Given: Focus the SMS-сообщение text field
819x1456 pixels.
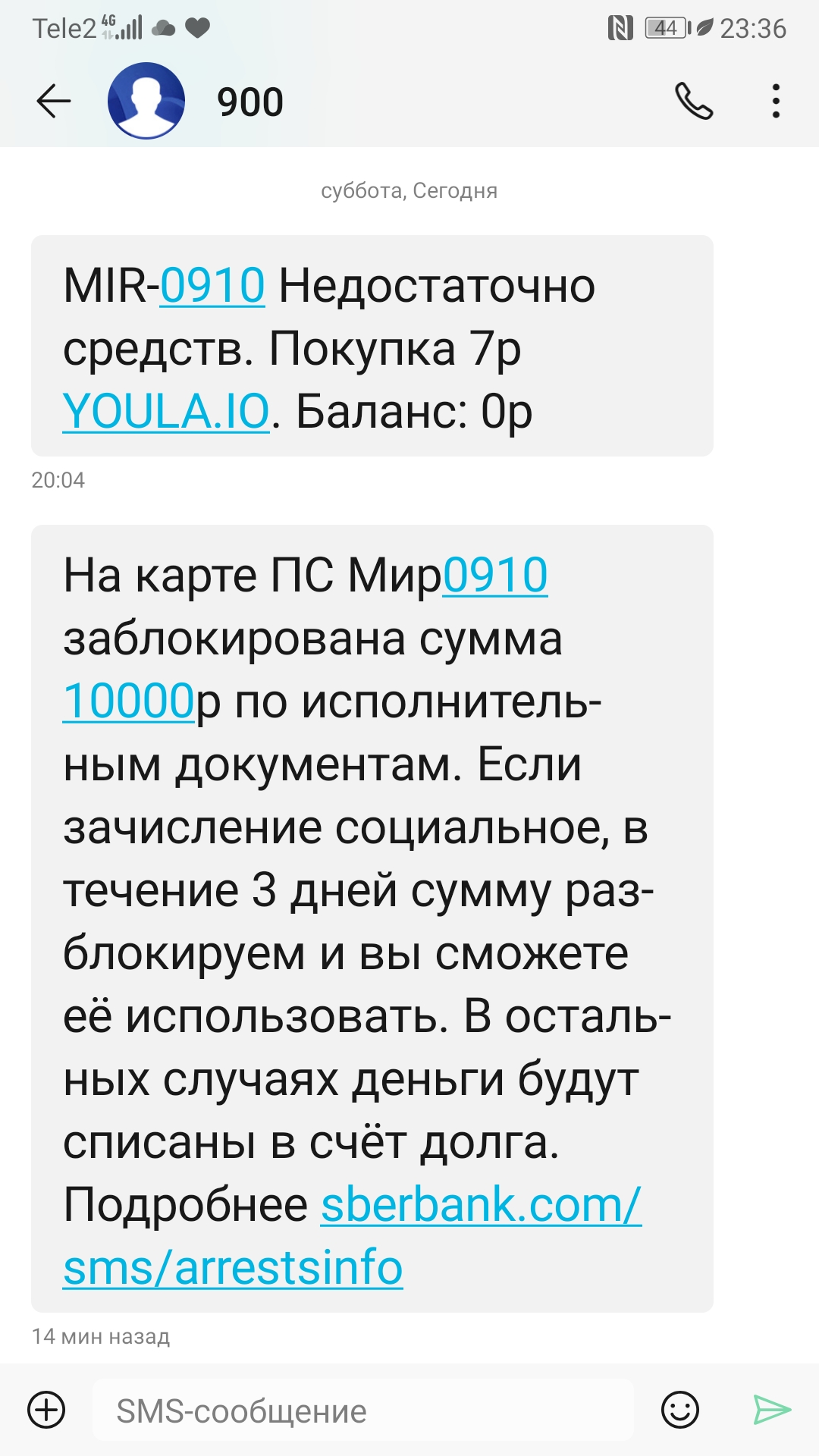Looking at the screenshot, I should tap(364, 1410).
